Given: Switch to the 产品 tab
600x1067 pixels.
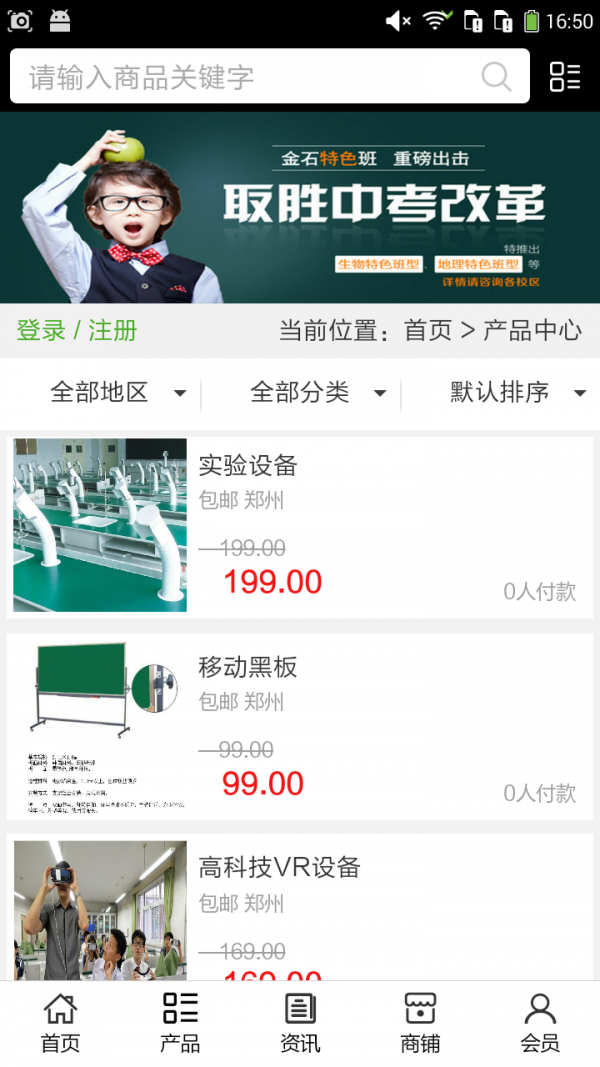Looking at the screenshot, I should [x=180, y=1023].
